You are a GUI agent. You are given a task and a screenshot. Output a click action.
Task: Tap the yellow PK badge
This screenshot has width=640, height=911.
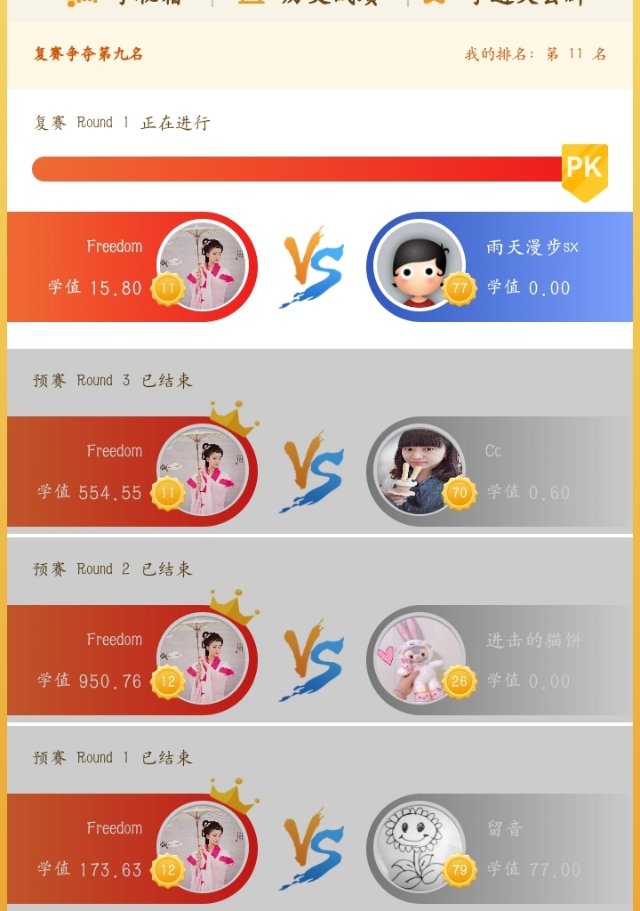pos(585,169)
